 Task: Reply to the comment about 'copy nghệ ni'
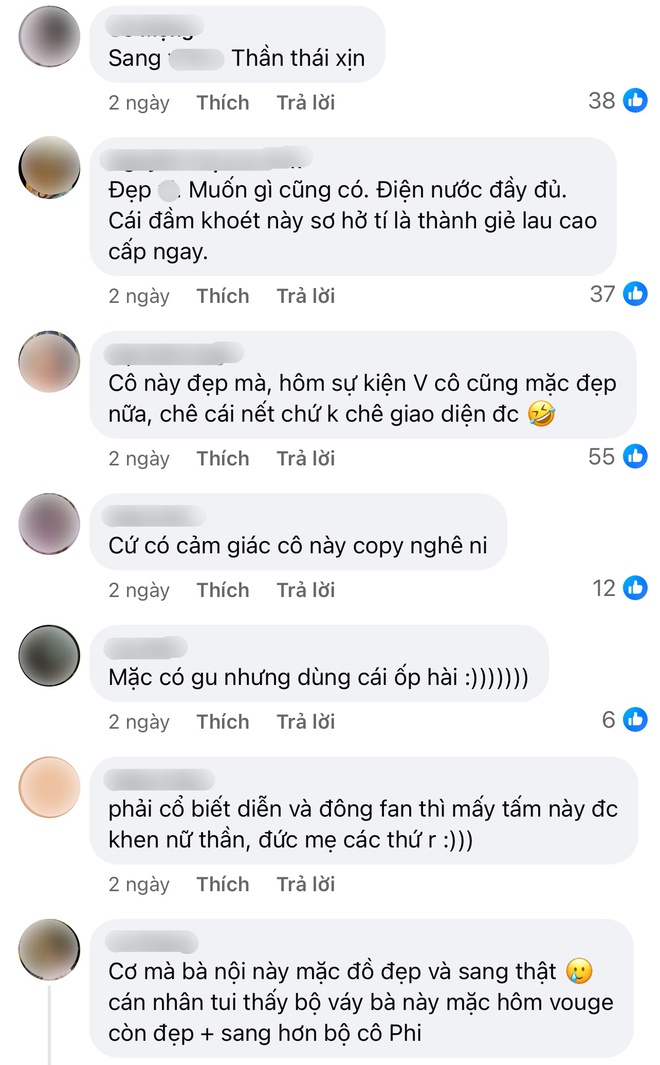(305, 590)
